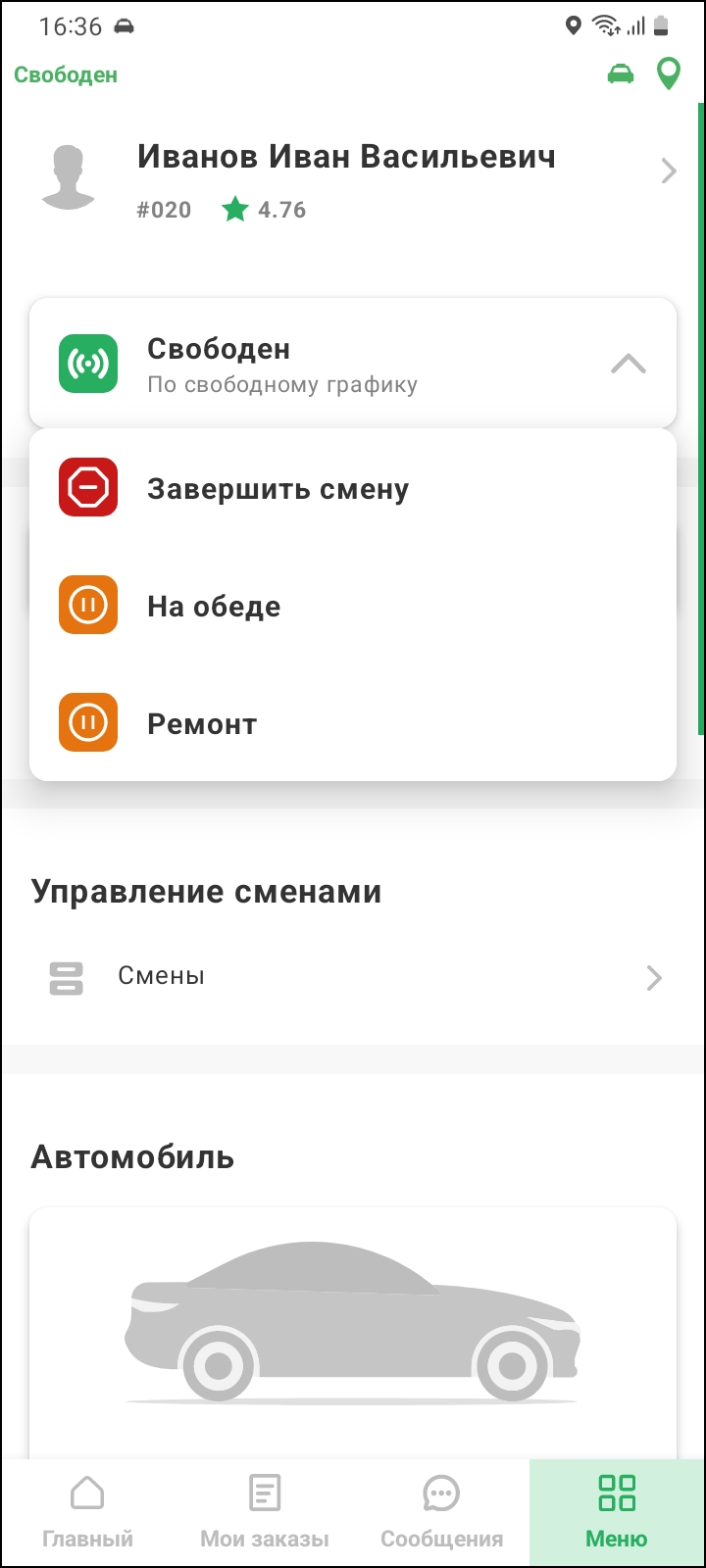706x1568 pixels.
Task: Tap the Меню tab
Action: [x=617, y=1513]
